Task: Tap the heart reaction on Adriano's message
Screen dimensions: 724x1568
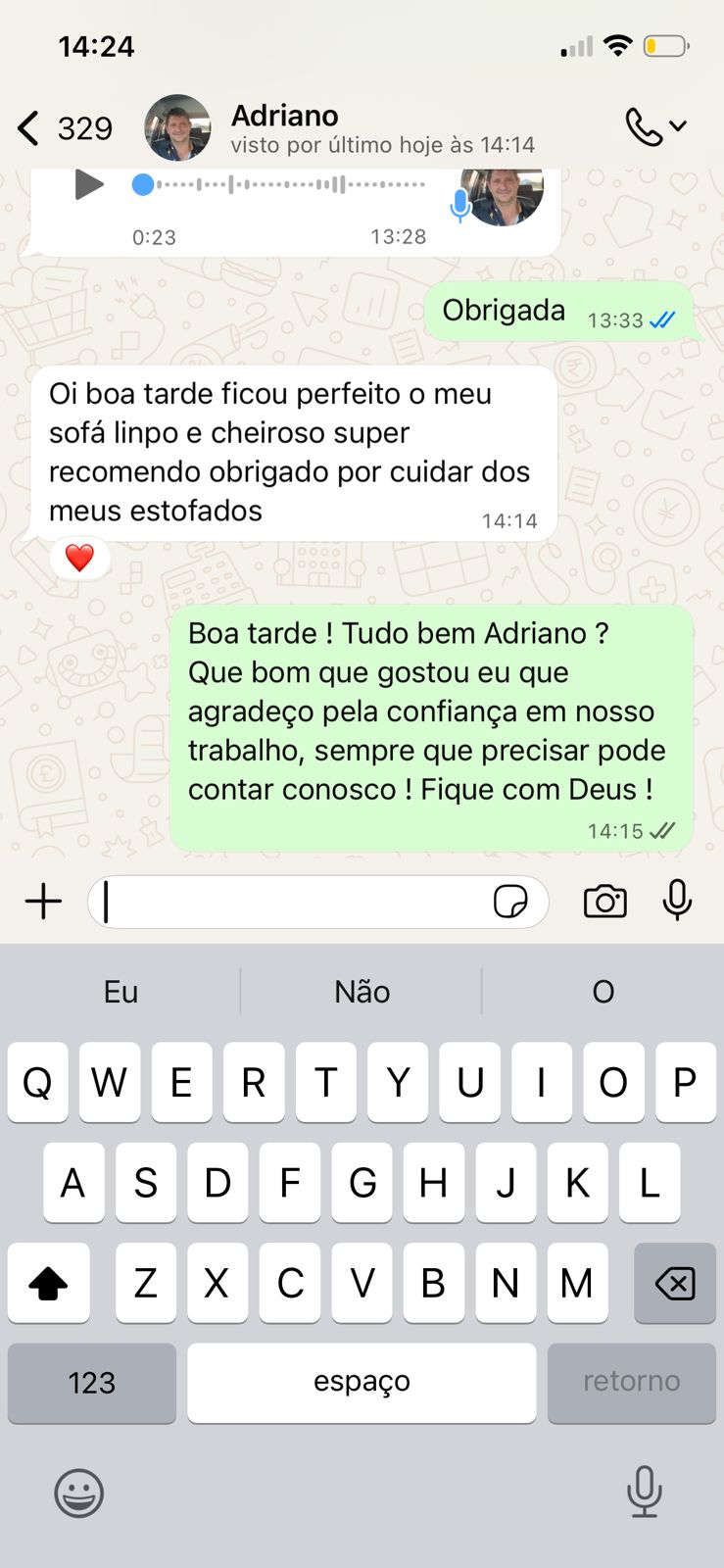Action: [80, 557]
